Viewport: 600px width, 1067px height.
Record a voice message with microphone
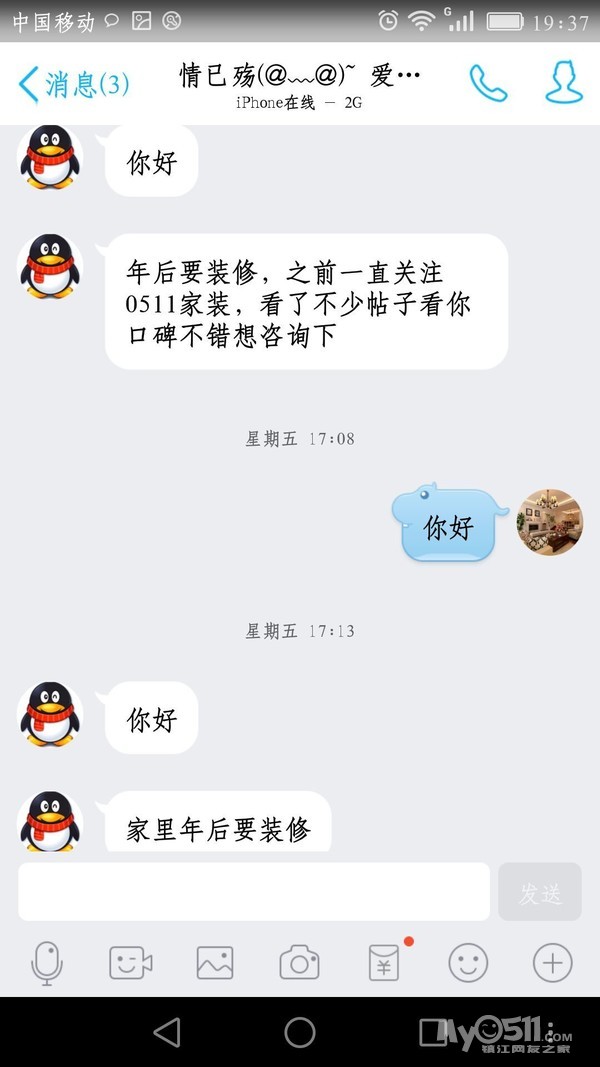[x=46, y=964]
